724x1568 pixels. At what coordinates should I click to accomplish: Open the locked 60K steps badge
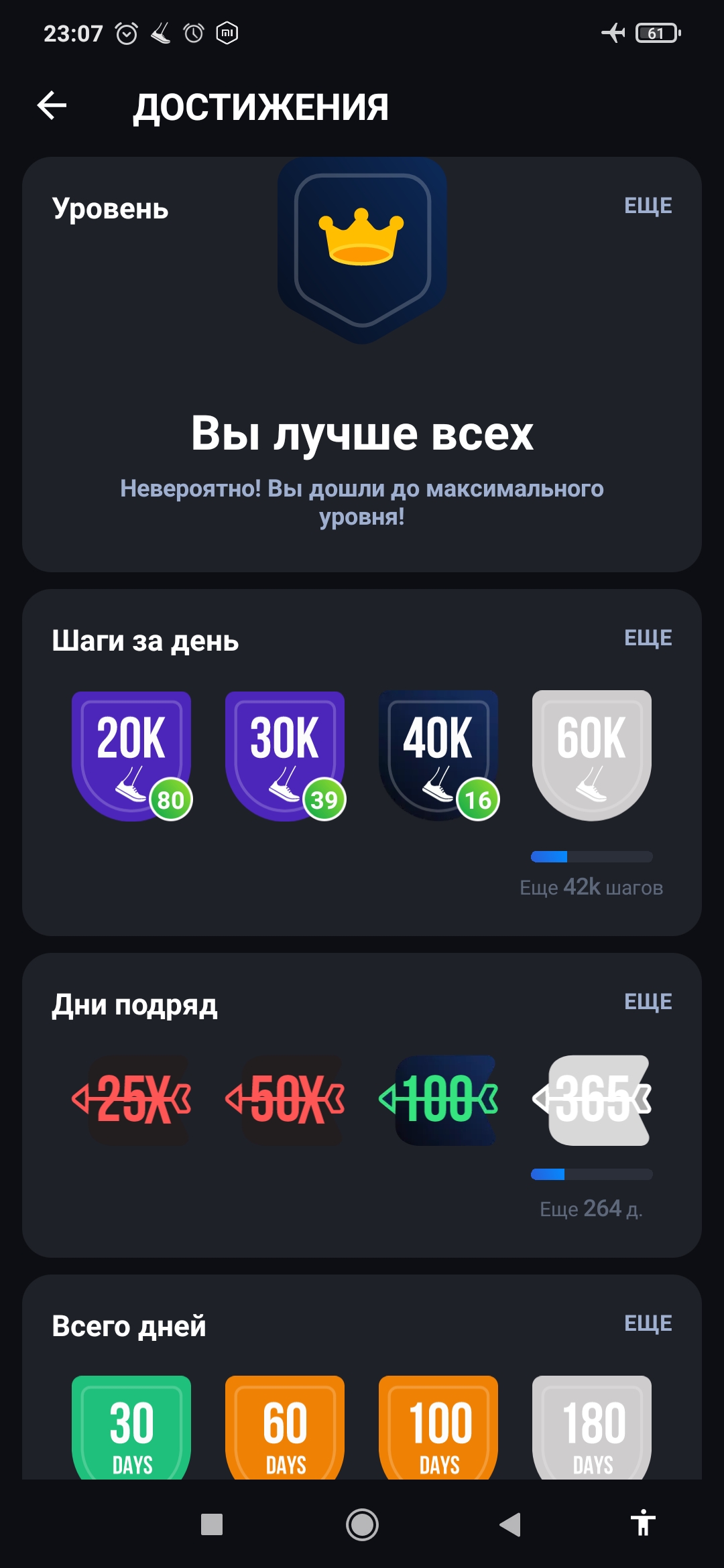click(591, 755)
